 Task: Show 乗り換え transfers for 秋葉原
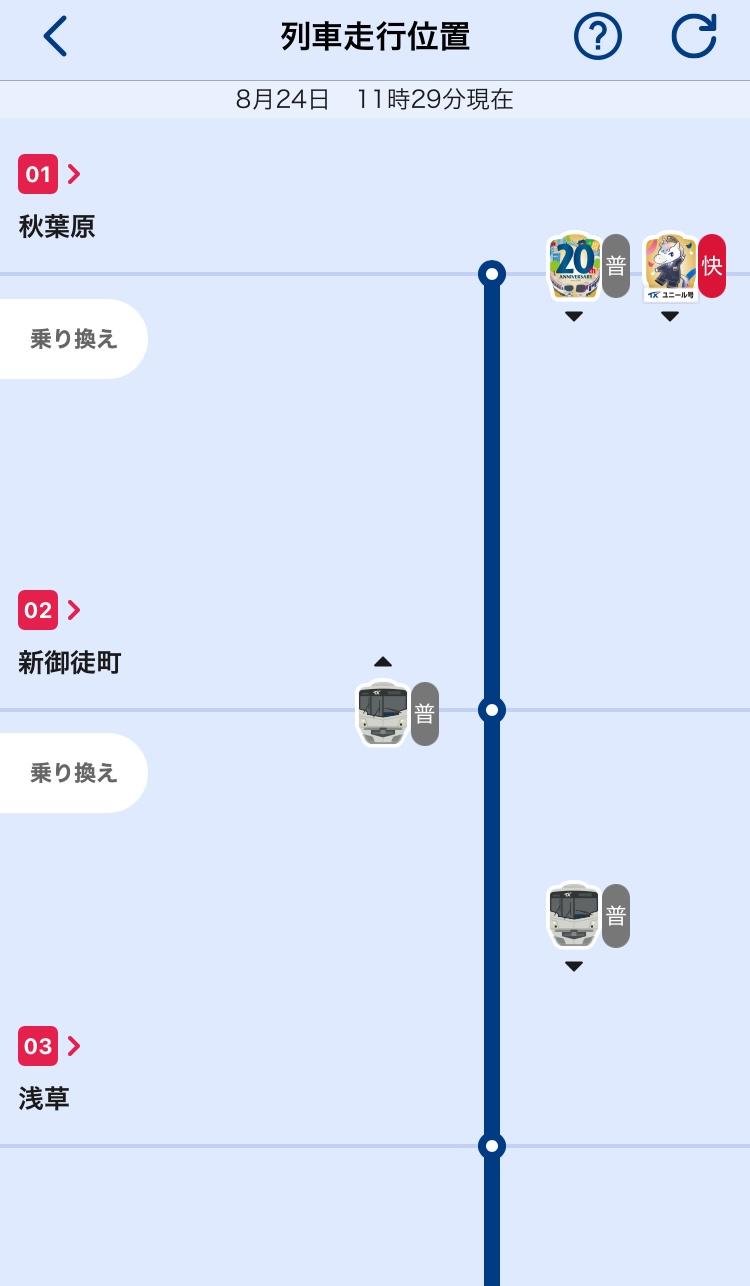click(x=74, y=339)
